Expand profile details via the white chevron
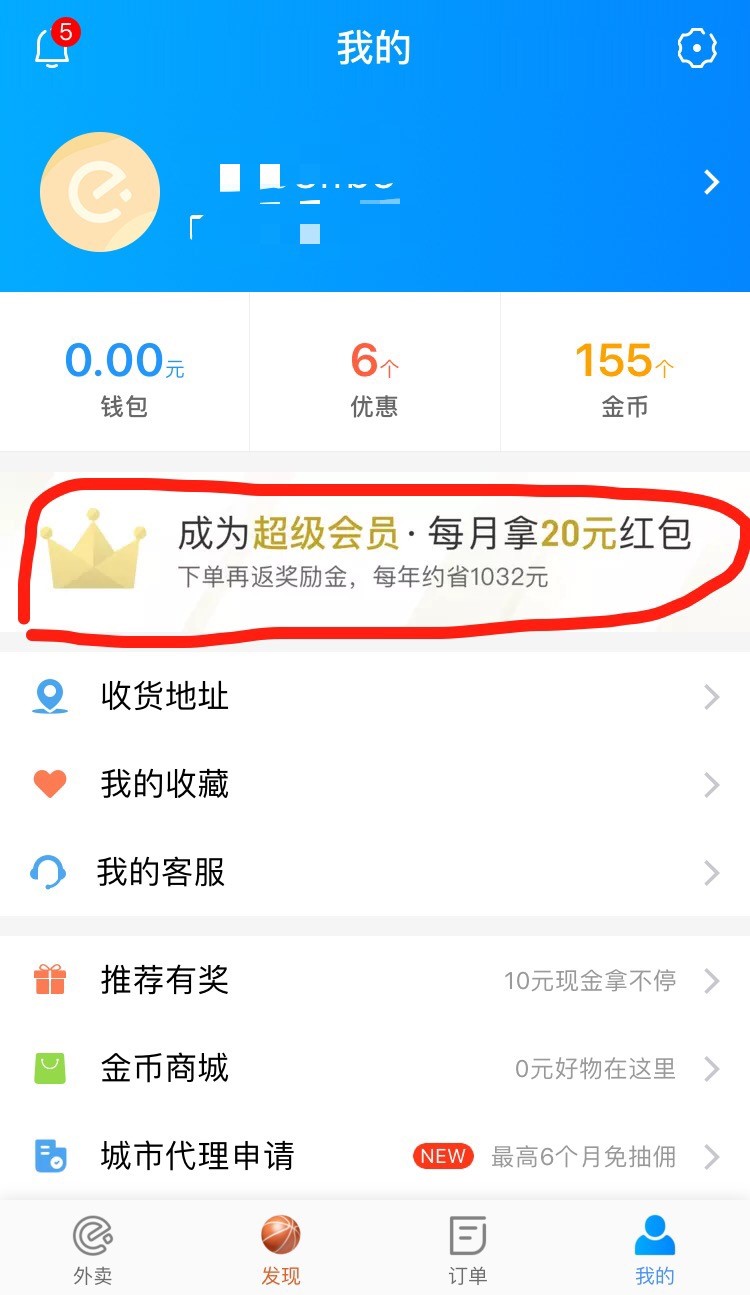This screenshot has height=1295, width=750. coord(712,183)
